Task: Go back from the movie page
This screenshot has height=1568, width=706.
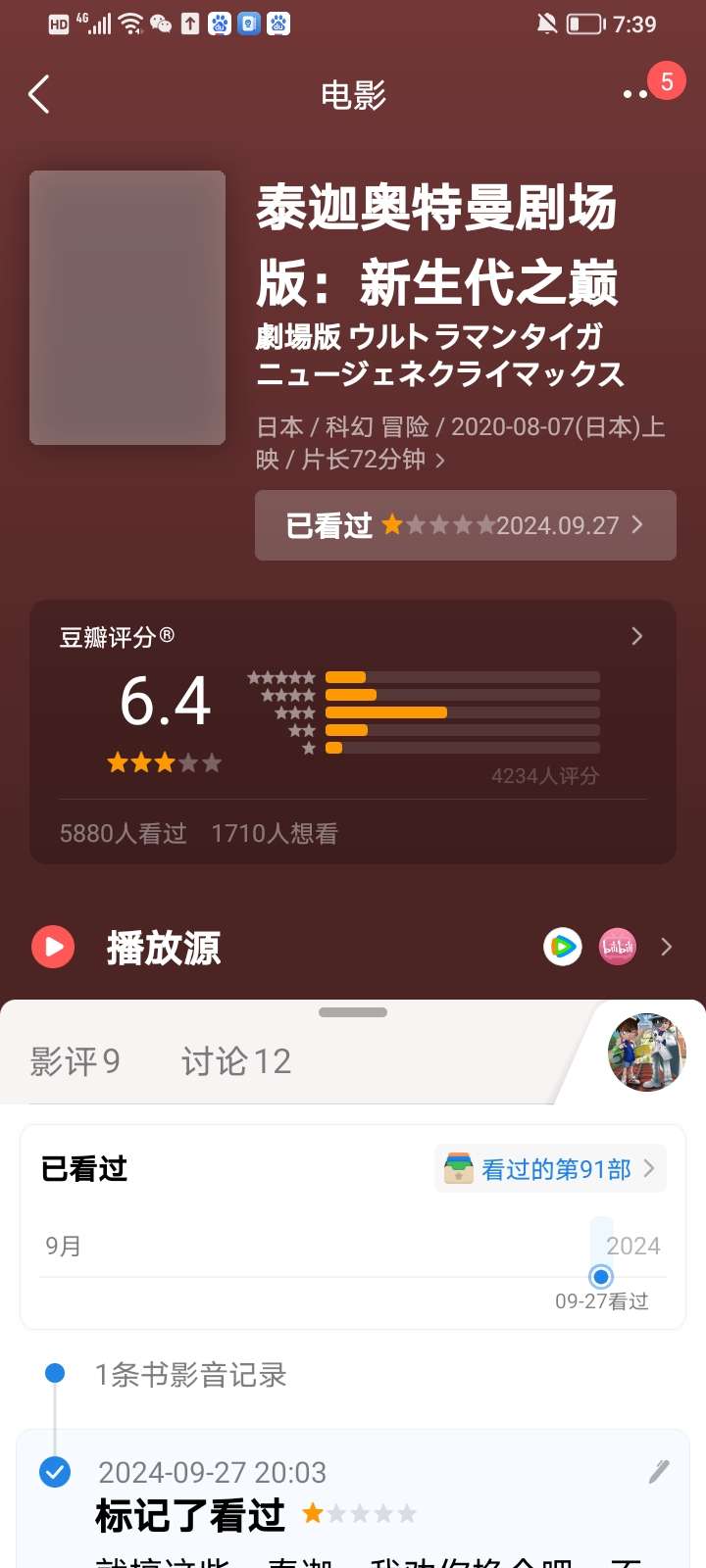Action: pos(39,95)
